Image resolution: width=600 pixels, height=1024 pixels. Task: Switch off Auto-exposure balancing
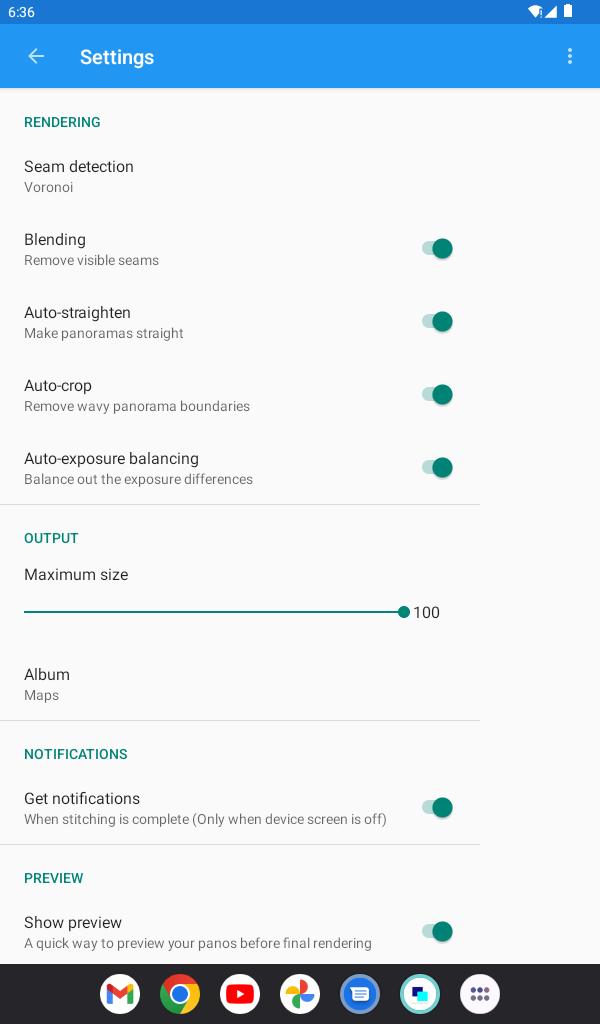point(437,468)
